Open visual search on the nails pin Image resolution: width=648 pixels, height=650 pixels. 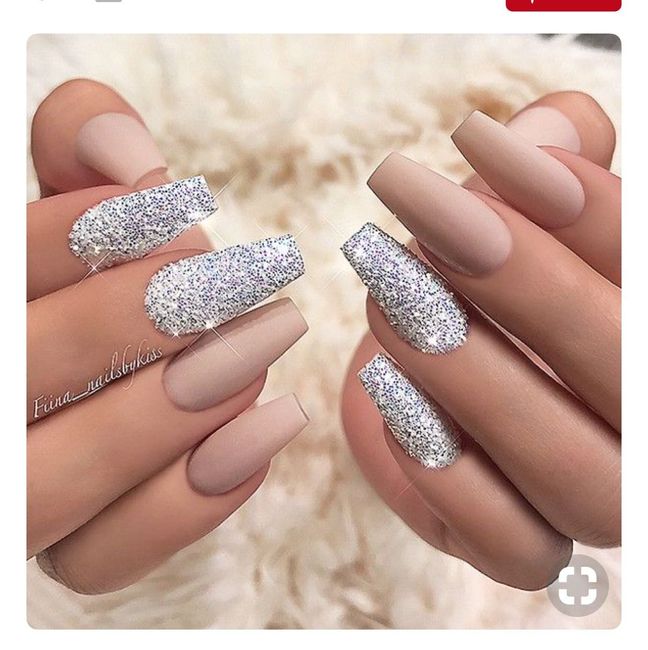pos(577,585)
